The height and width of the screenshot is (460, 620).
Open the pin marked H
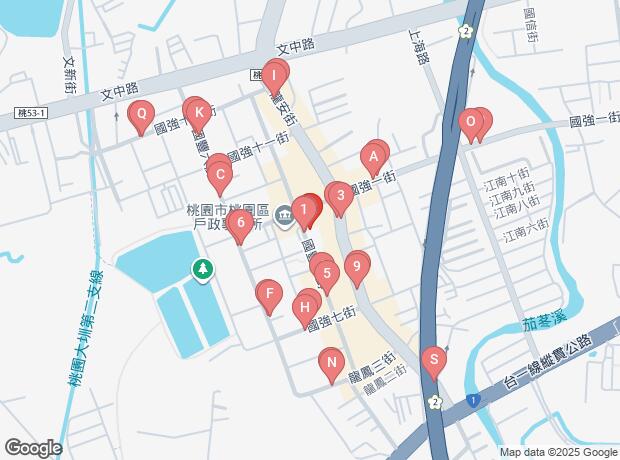tap(305, 306)
